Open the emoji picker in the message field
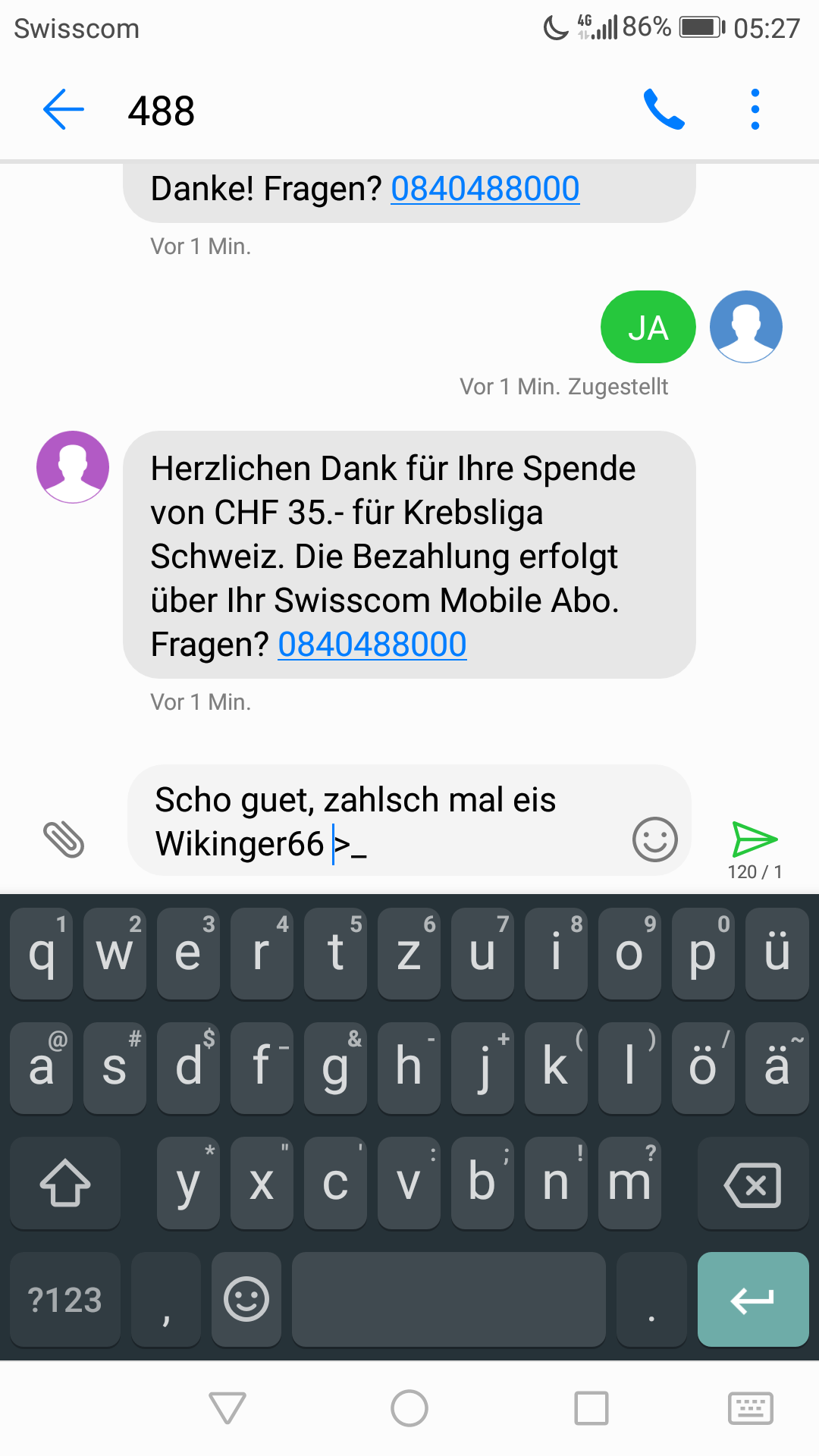The width and height of the screenshot is (819, 1456). click(654, 839)
